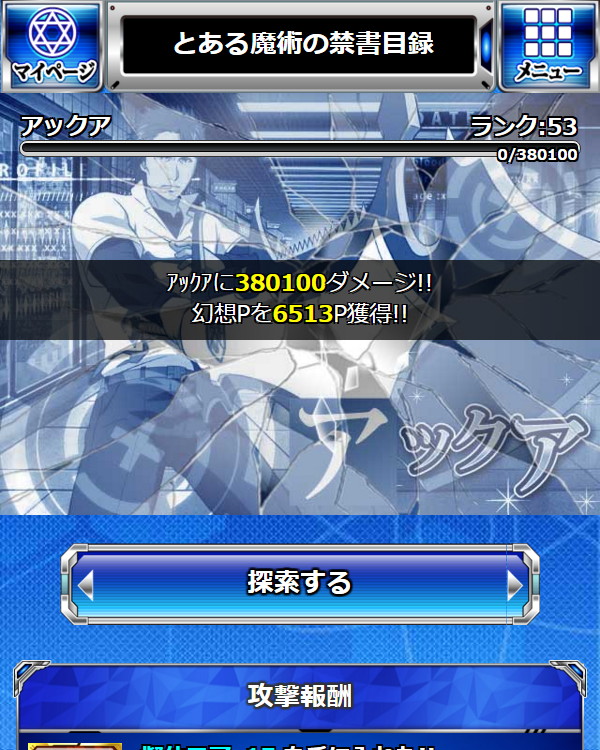Open the メニュー menu grid
600x750 pixels.
pos(547,46)
